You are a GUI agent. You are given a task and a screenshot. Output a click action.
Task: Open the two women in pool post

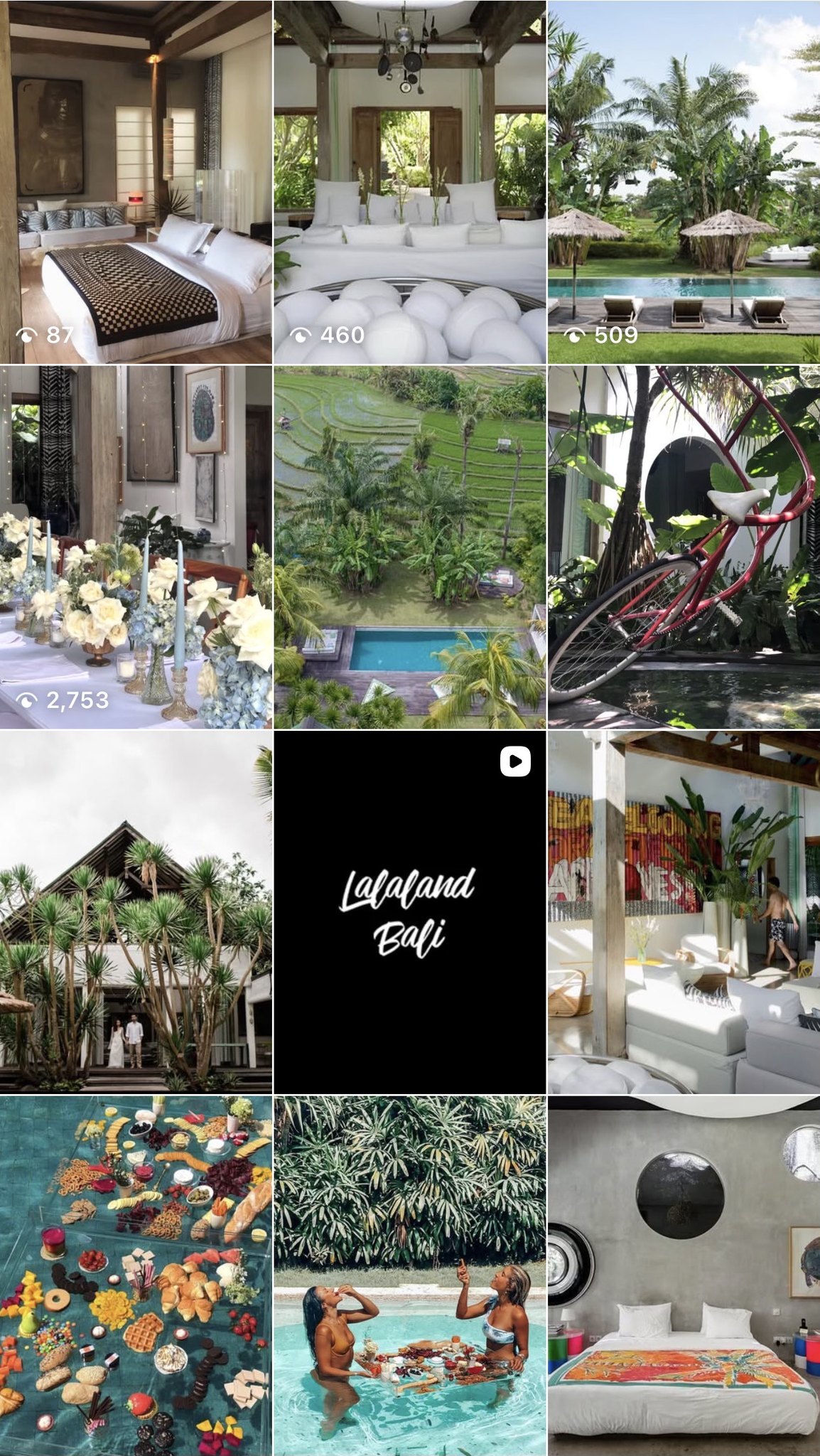point(409,1275)
